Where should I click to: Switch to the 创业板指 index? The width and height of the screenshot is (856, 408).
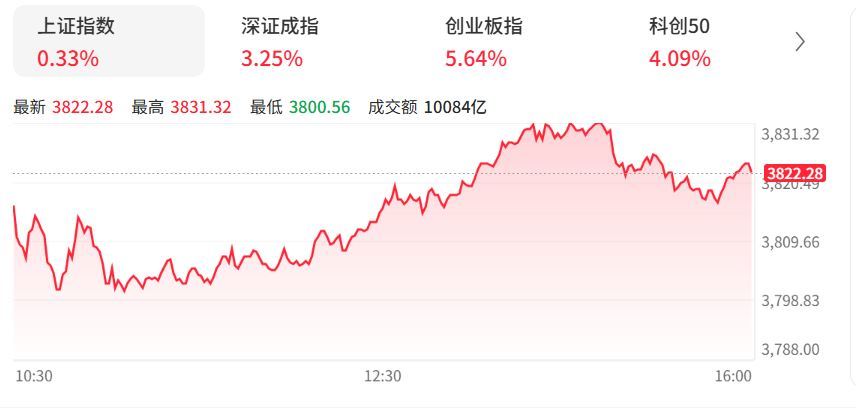point(484,42)
